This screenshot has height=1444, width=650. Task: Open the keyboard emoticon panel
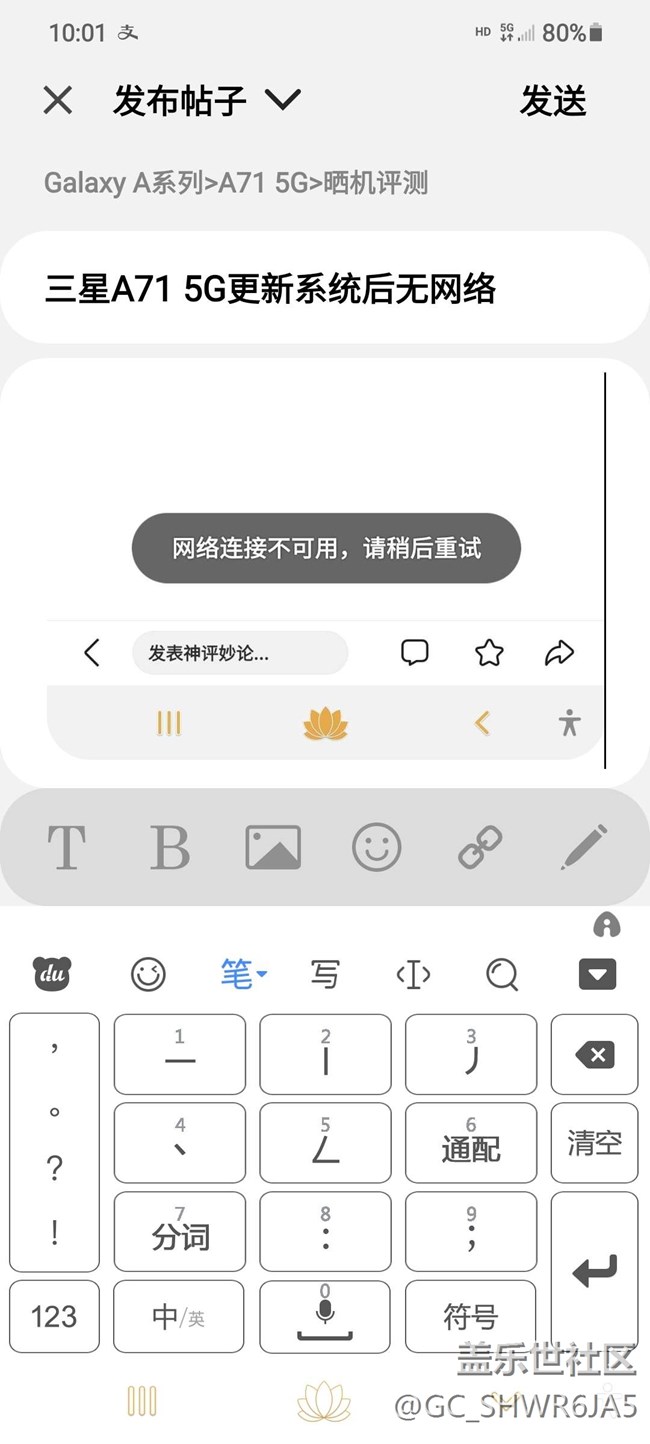[148, 974]
